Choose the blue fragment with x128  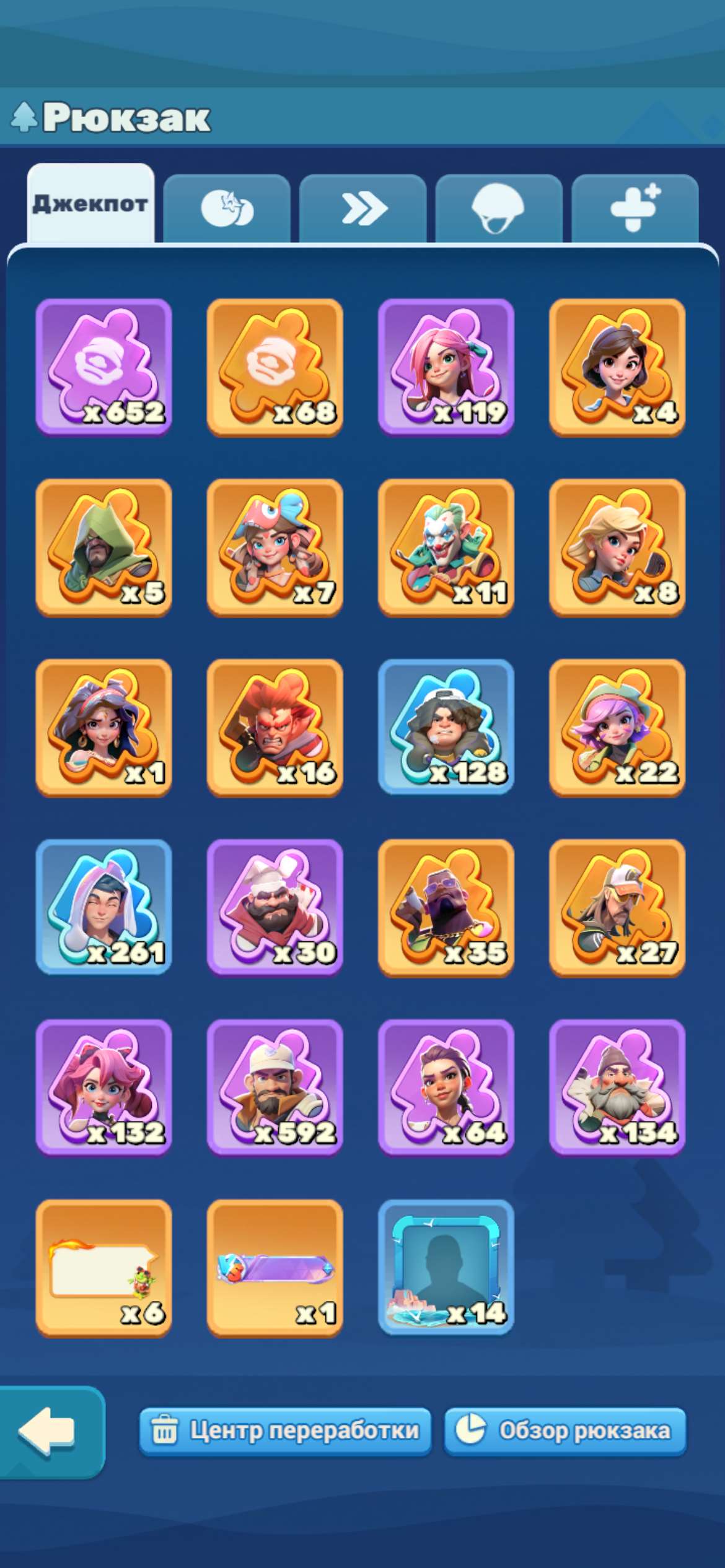click(446, 728)
